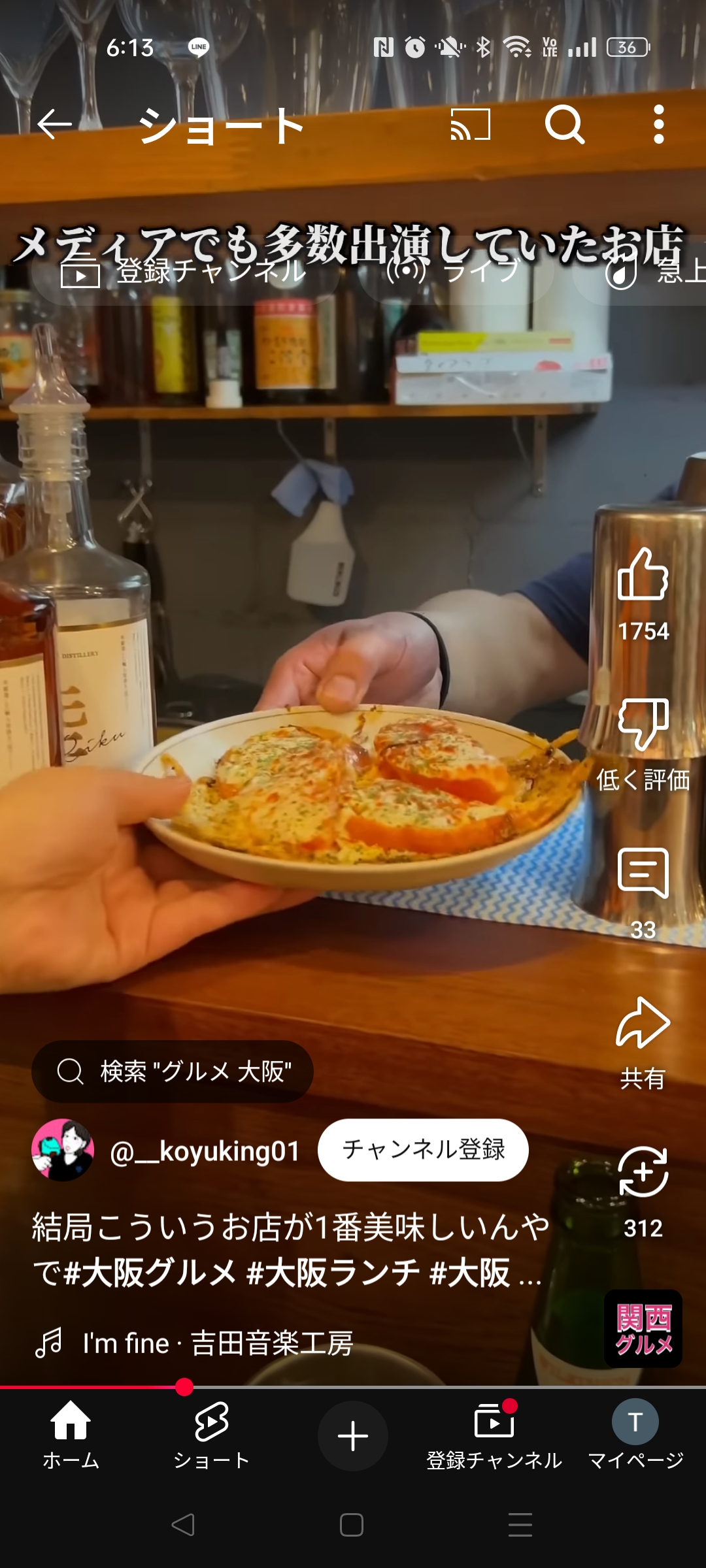The height and width of the screenshot is (1568, 706).
Task: Subscribe via チャンネル登録 button
Action: coord(423,1150)
